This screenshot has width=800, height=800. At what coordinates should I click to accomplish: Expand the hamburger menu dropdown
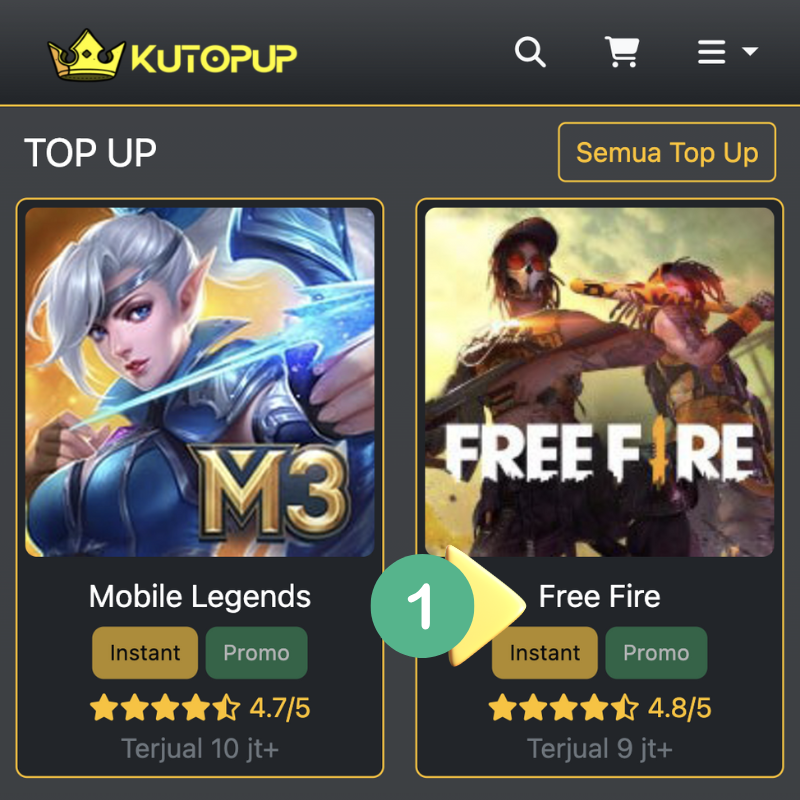coord(727,52)
